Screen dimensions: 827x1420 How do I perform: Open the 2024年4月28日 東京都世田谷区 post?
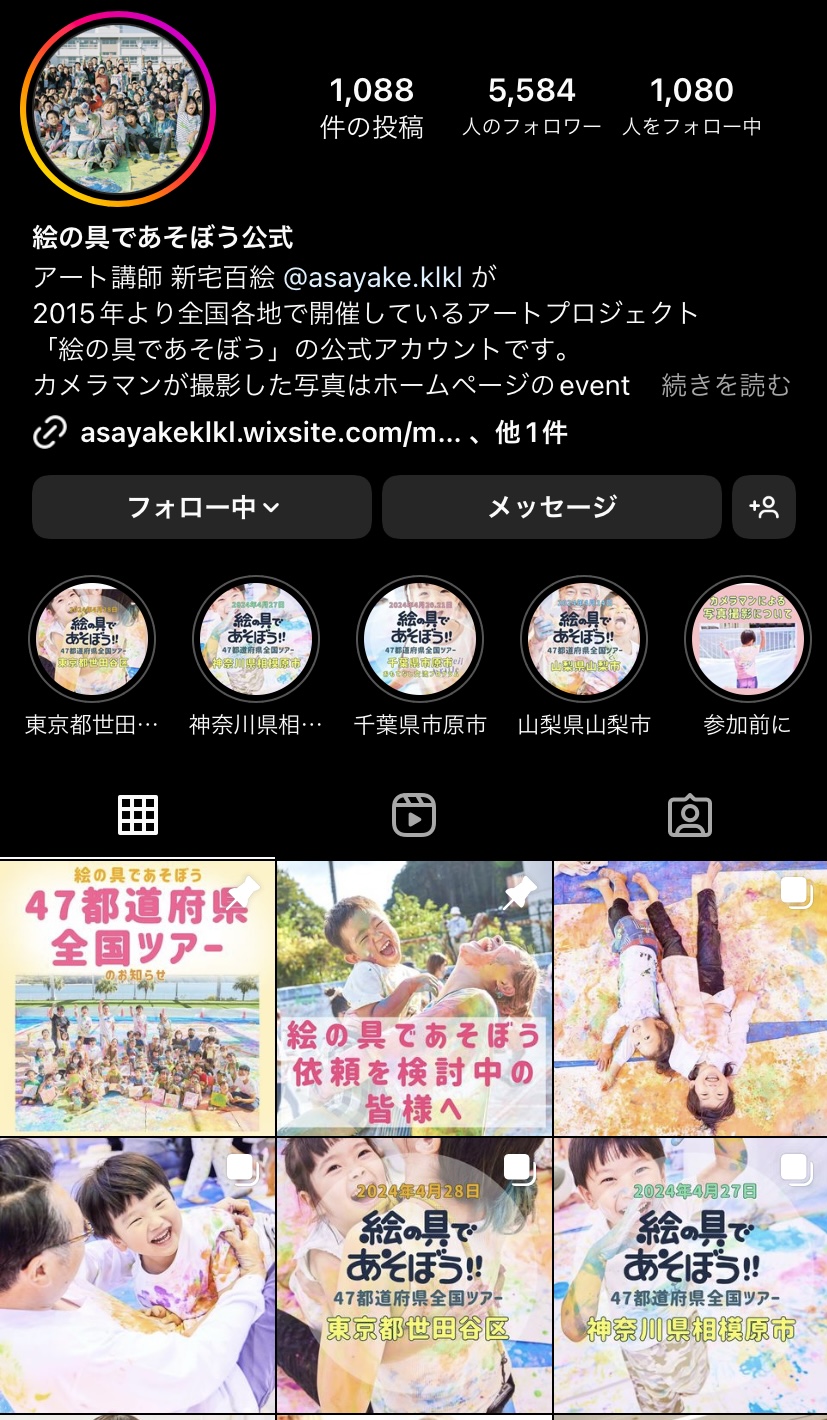[x=414, y=1275]
